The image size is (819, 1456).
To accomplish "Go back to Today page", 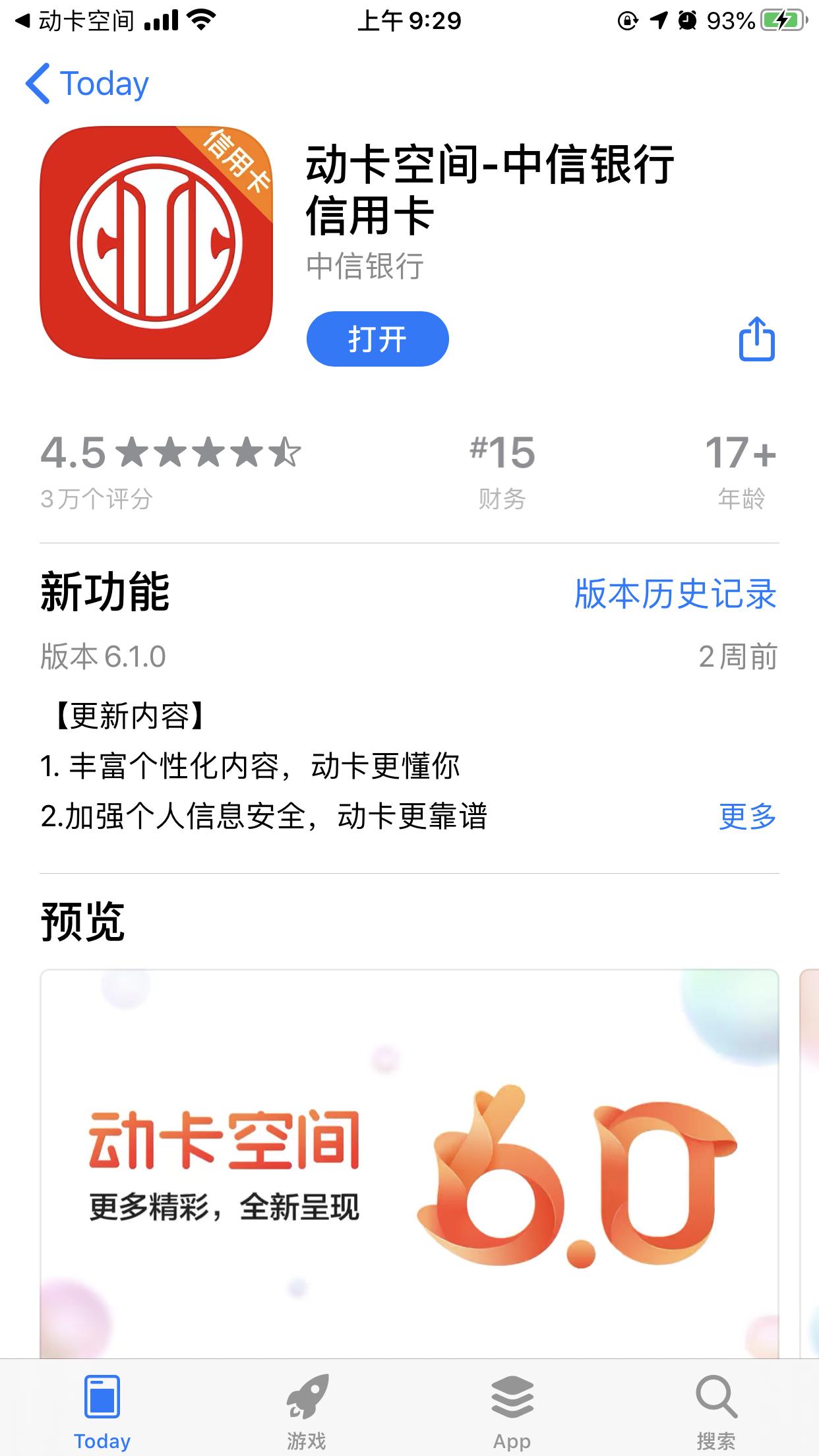I will pyautogui.click(x=89, y=83).
